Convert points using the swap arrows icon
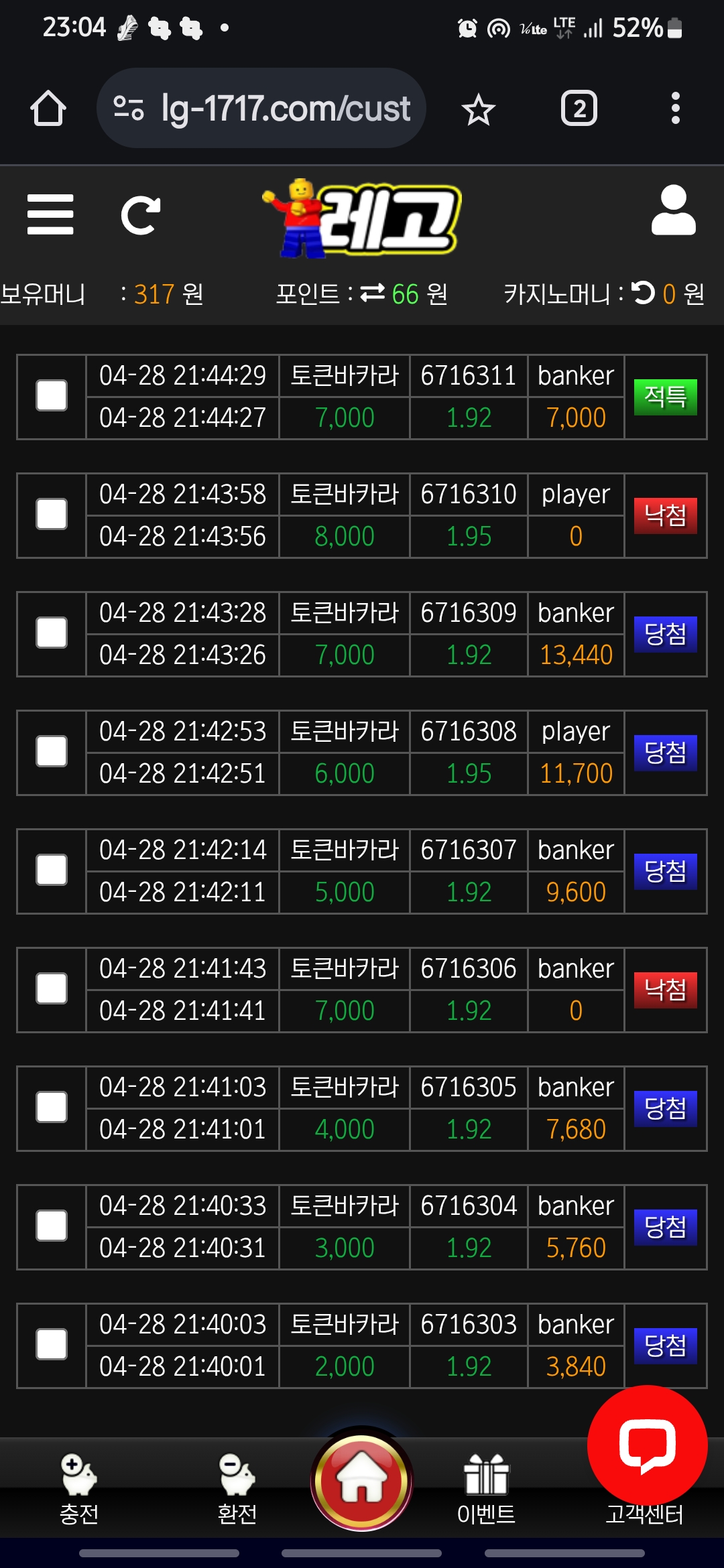Screen dimensions: 724x1568 [x=373, y=293]
